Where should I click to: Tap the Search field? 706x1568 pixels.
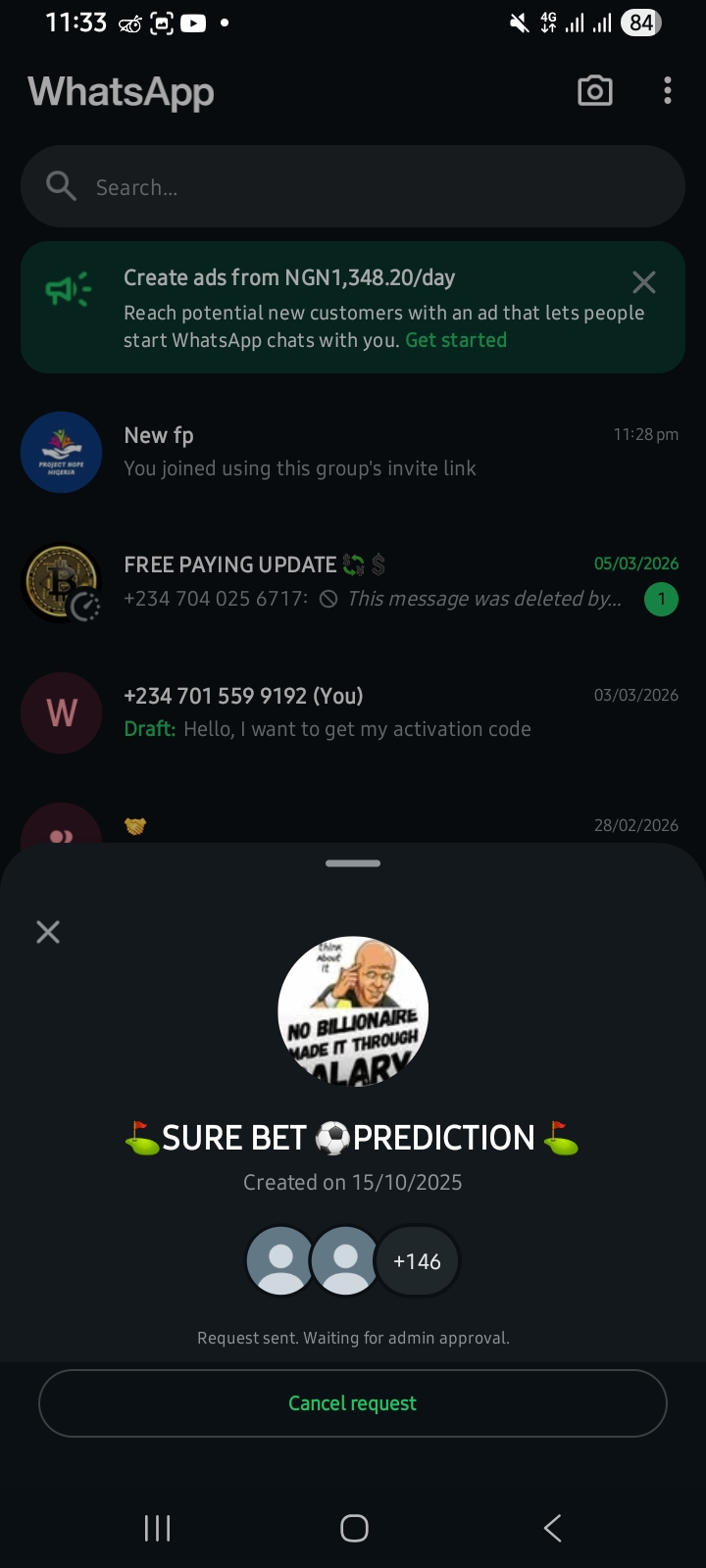[x=353, y=186]
